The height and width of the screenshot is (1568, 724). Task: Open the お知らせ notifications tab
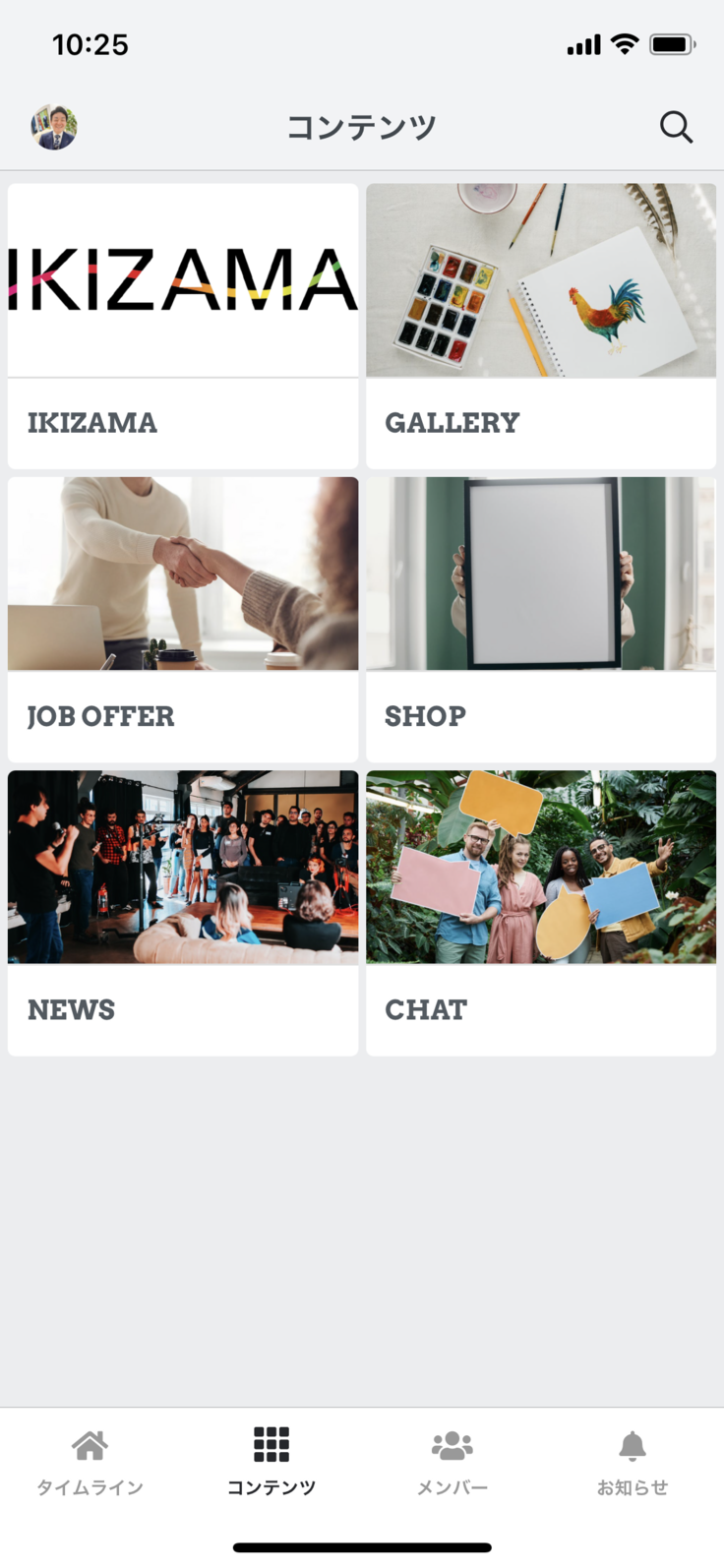pos(633,1461)
